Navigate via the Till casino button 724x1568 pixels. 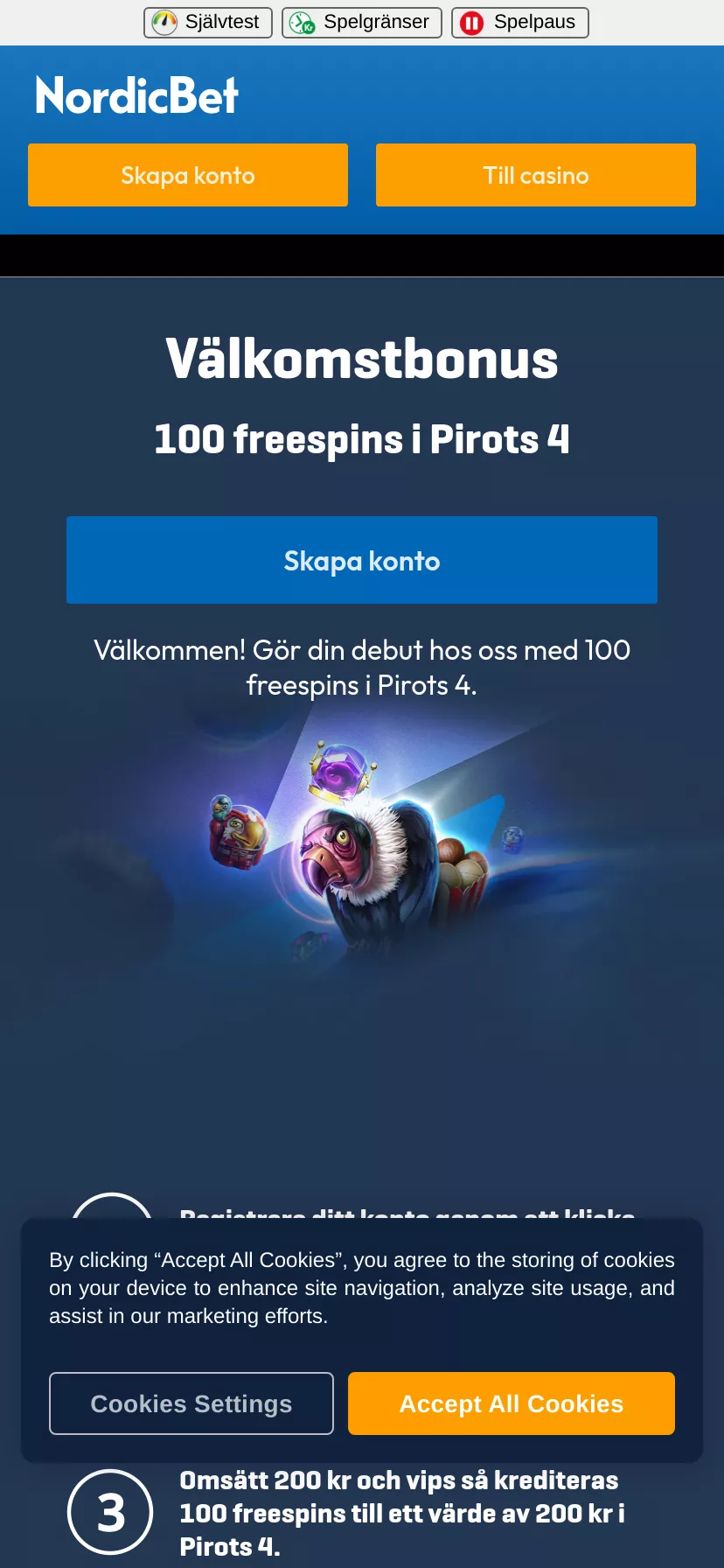536,175
